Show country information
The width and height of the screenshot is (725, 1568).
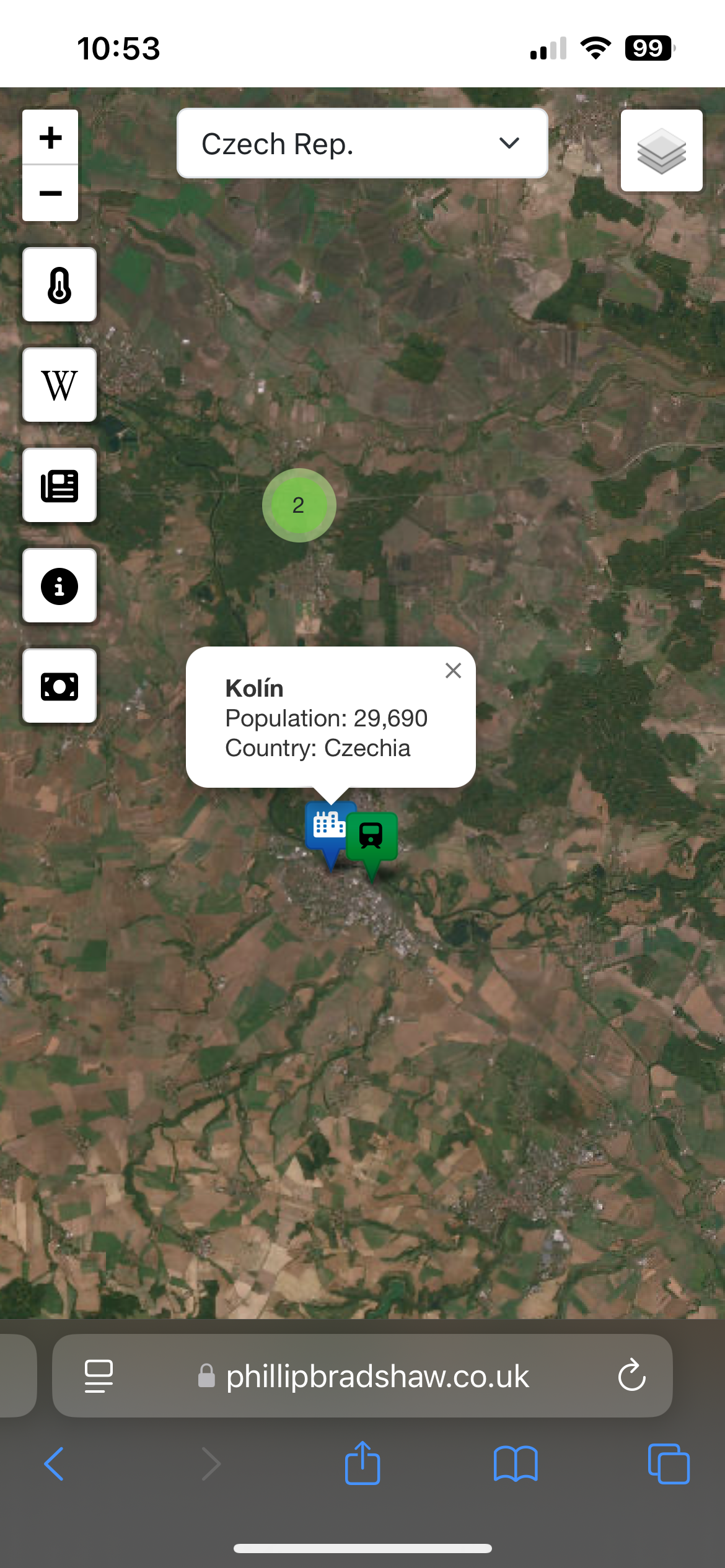click(x=59, y=586)
